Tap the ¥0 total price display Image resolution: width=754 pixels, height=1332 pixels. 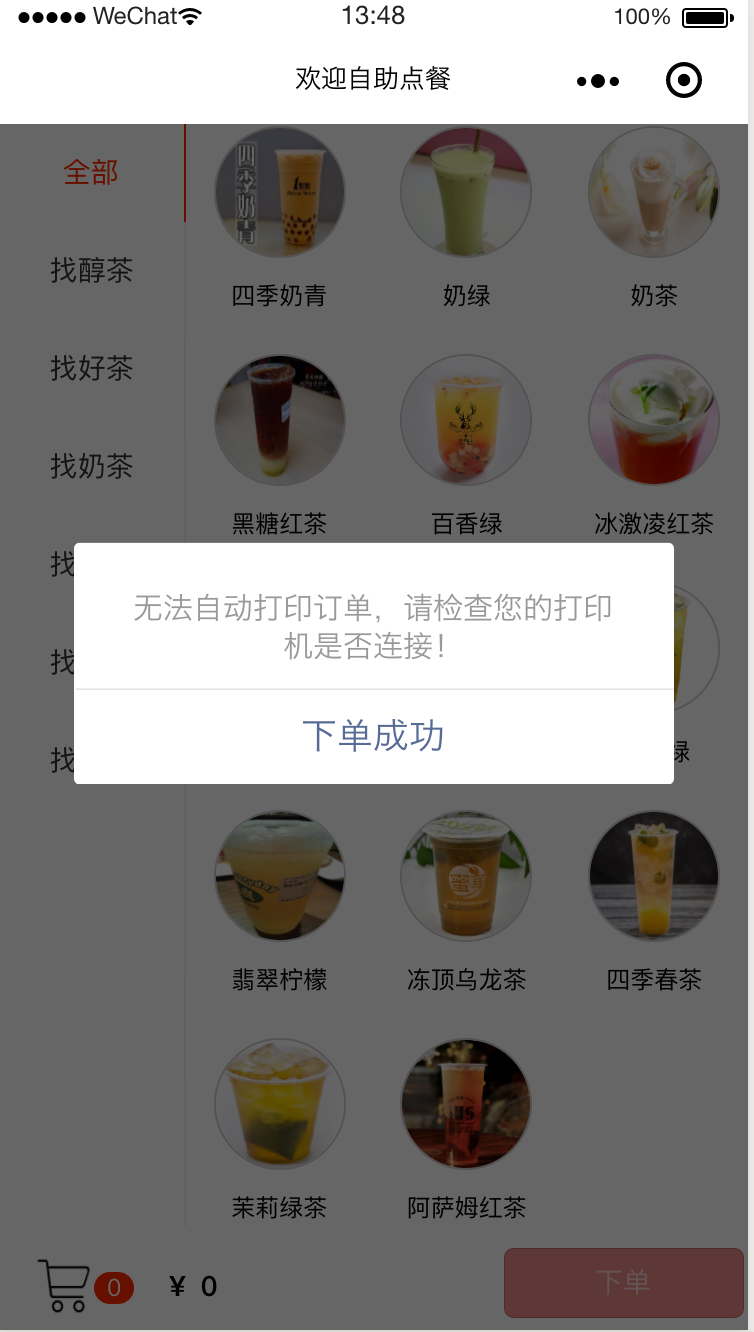coord(190,1288)
